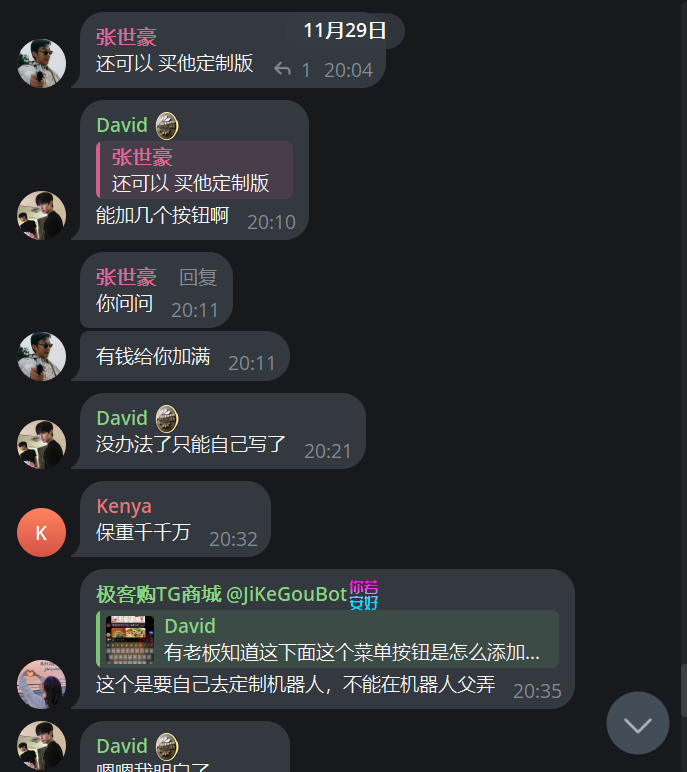Image resolution: width=687 pixels, height=772 pixels.
Task: Open Kenya's profile avatar
Action: click(x=42, y=533)
